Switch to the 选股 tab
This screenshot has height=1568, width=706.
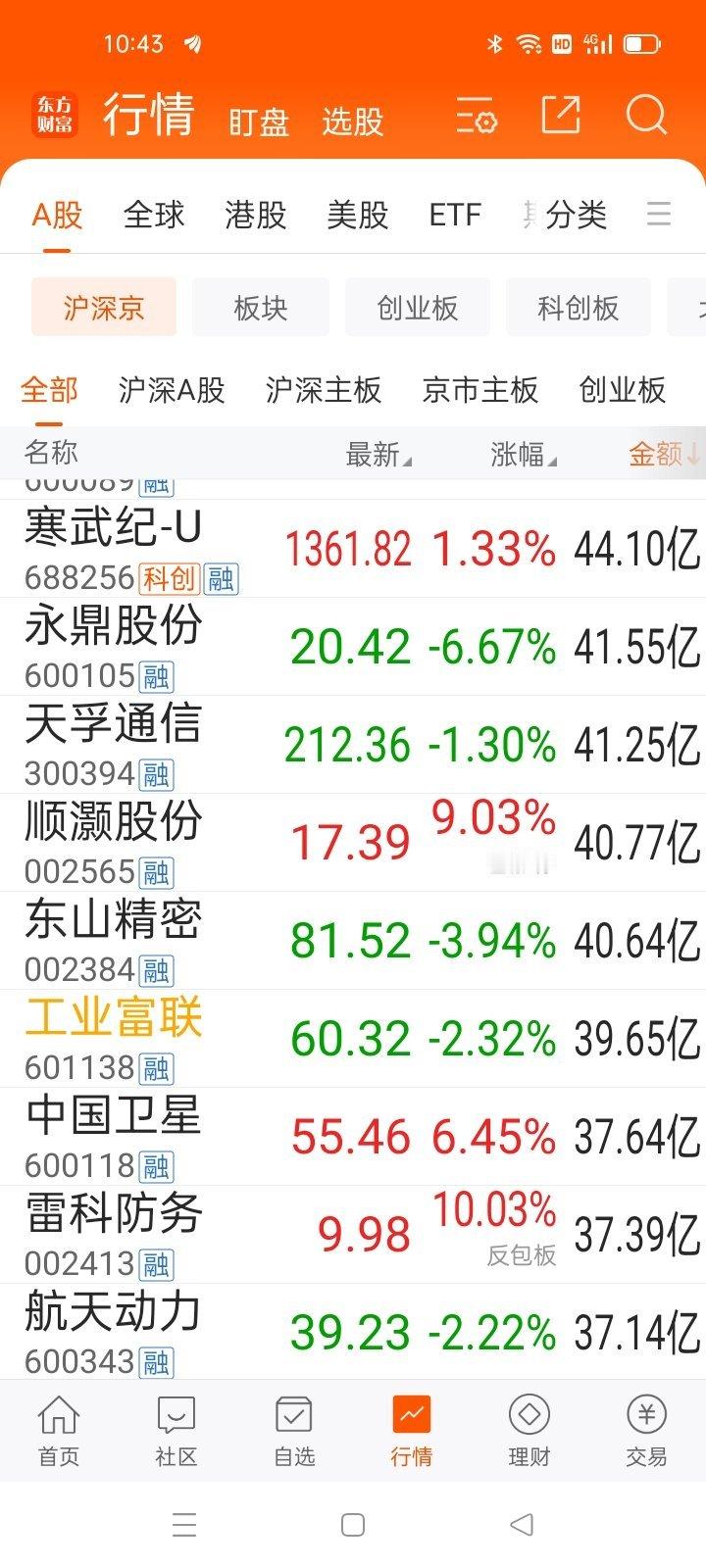point(353,122)
